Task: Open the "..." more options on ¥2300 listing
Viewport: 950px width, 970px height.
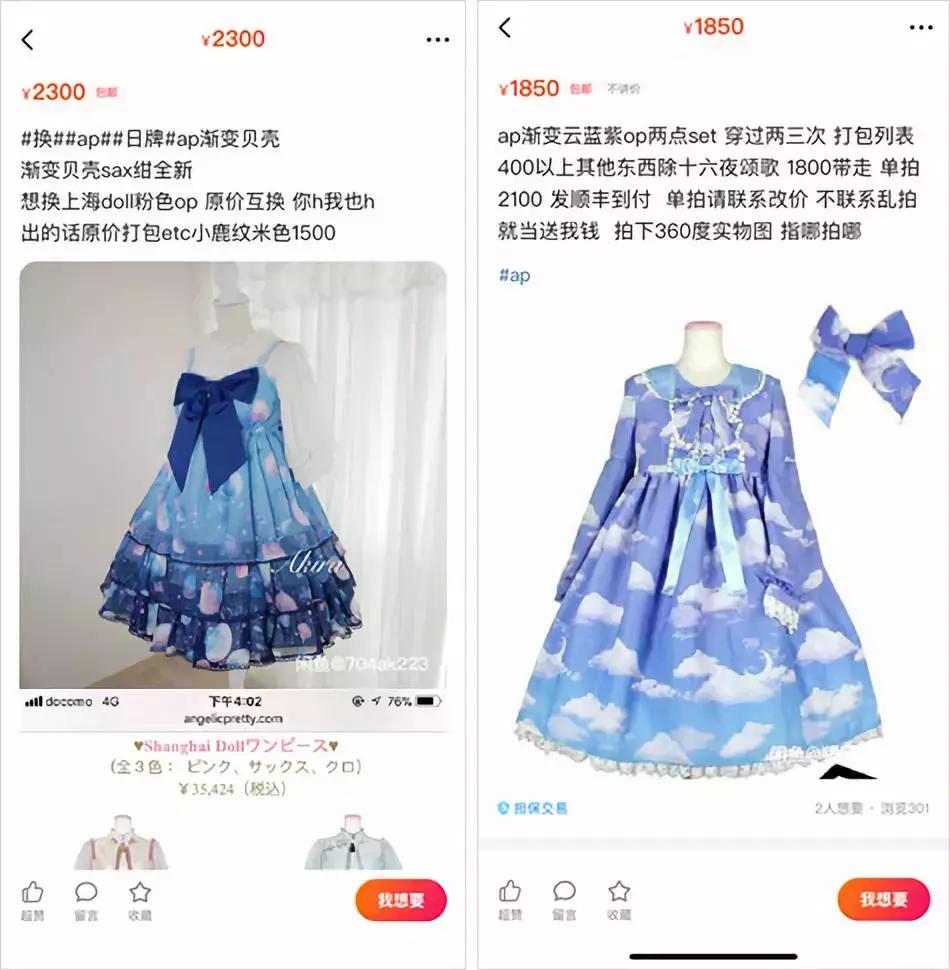Action: click(437, 38)
